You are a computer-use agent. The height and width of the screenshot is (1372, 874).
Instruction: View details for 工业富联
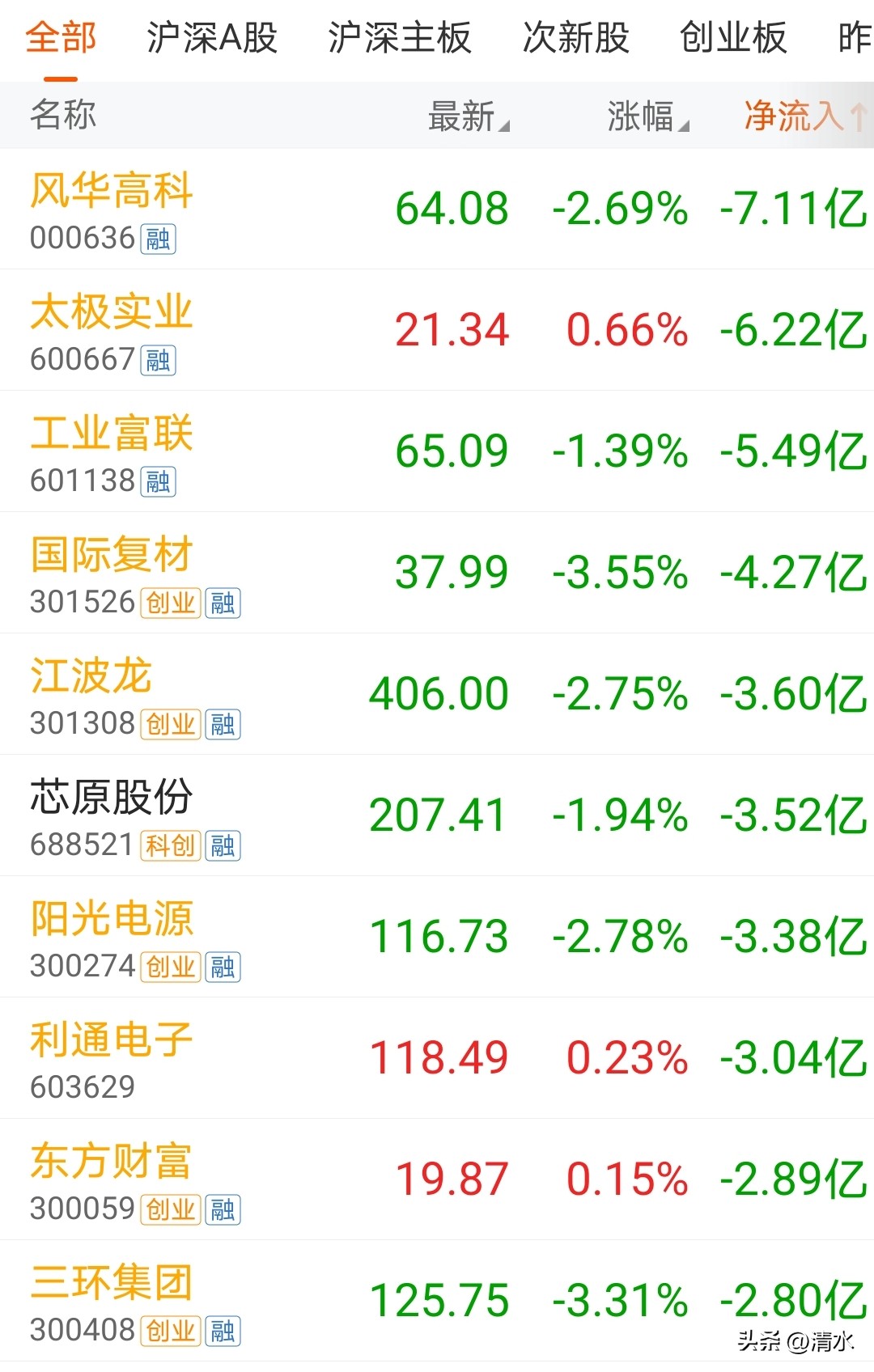437,451
